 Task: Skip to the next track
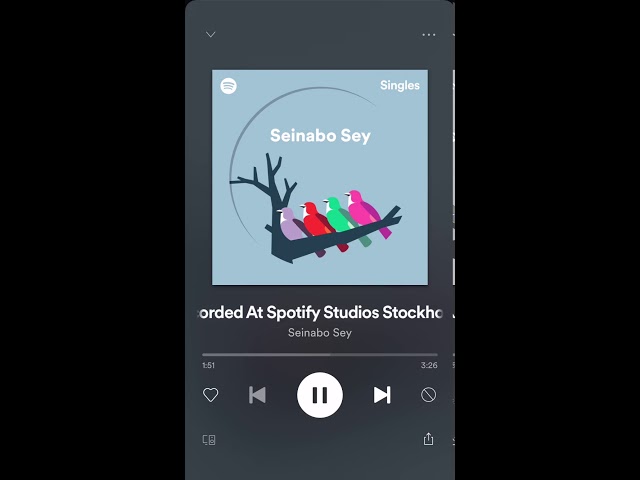tap(382, 395)
